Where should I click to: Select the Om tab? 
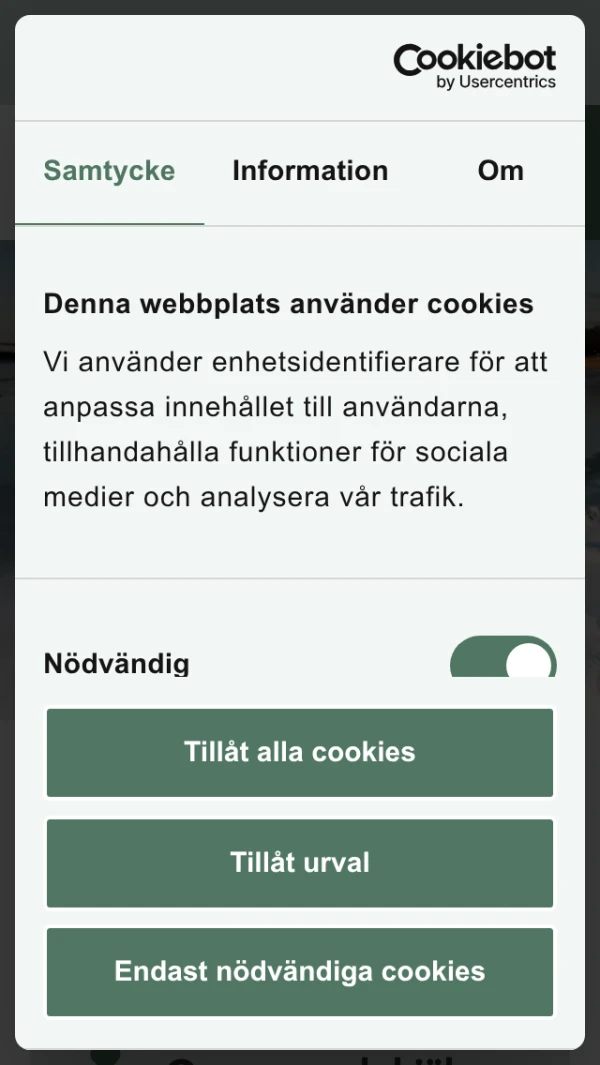coord(500,171)
